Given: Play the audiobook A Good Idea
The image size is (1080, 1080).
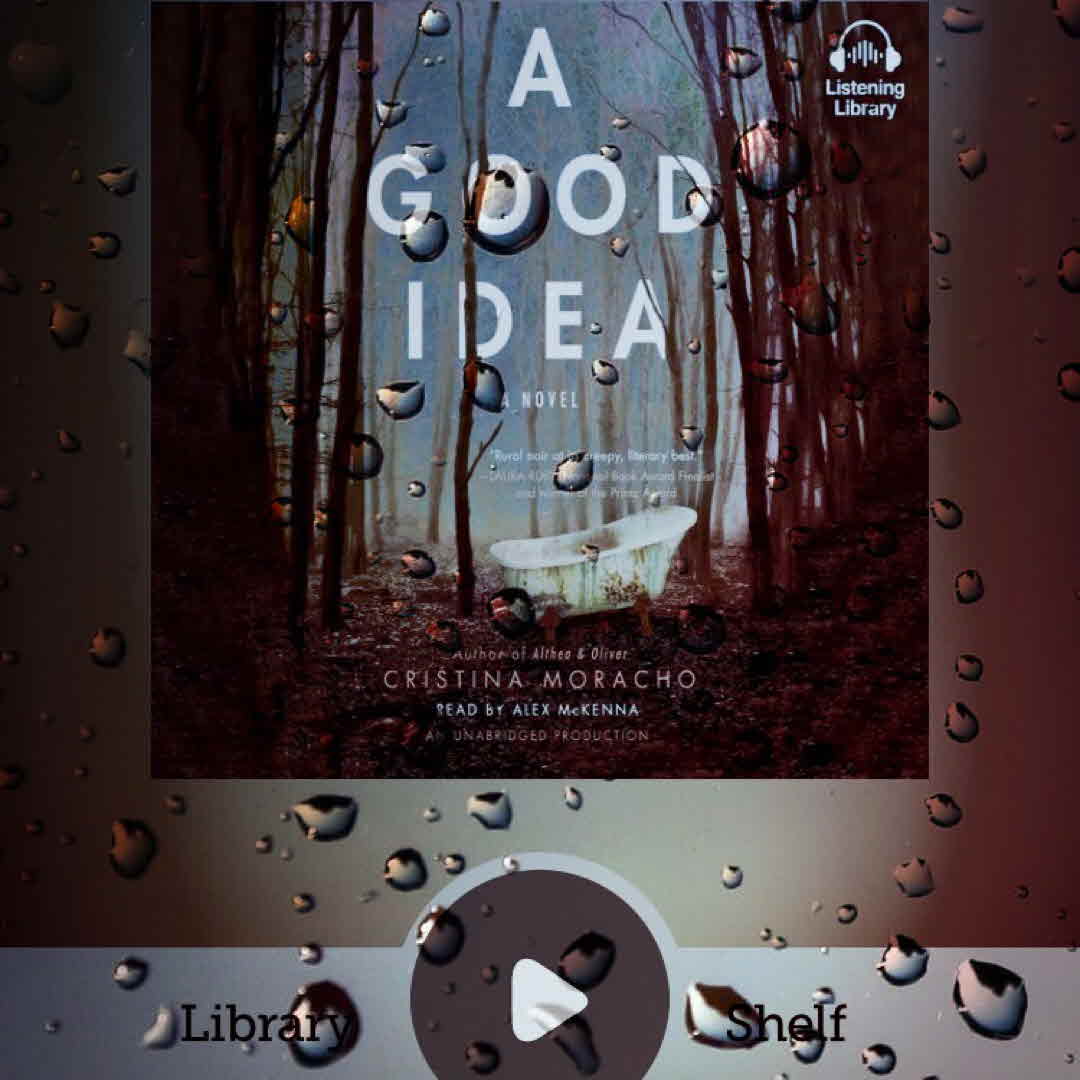Looking at the screenshot, I should point(543,998).
